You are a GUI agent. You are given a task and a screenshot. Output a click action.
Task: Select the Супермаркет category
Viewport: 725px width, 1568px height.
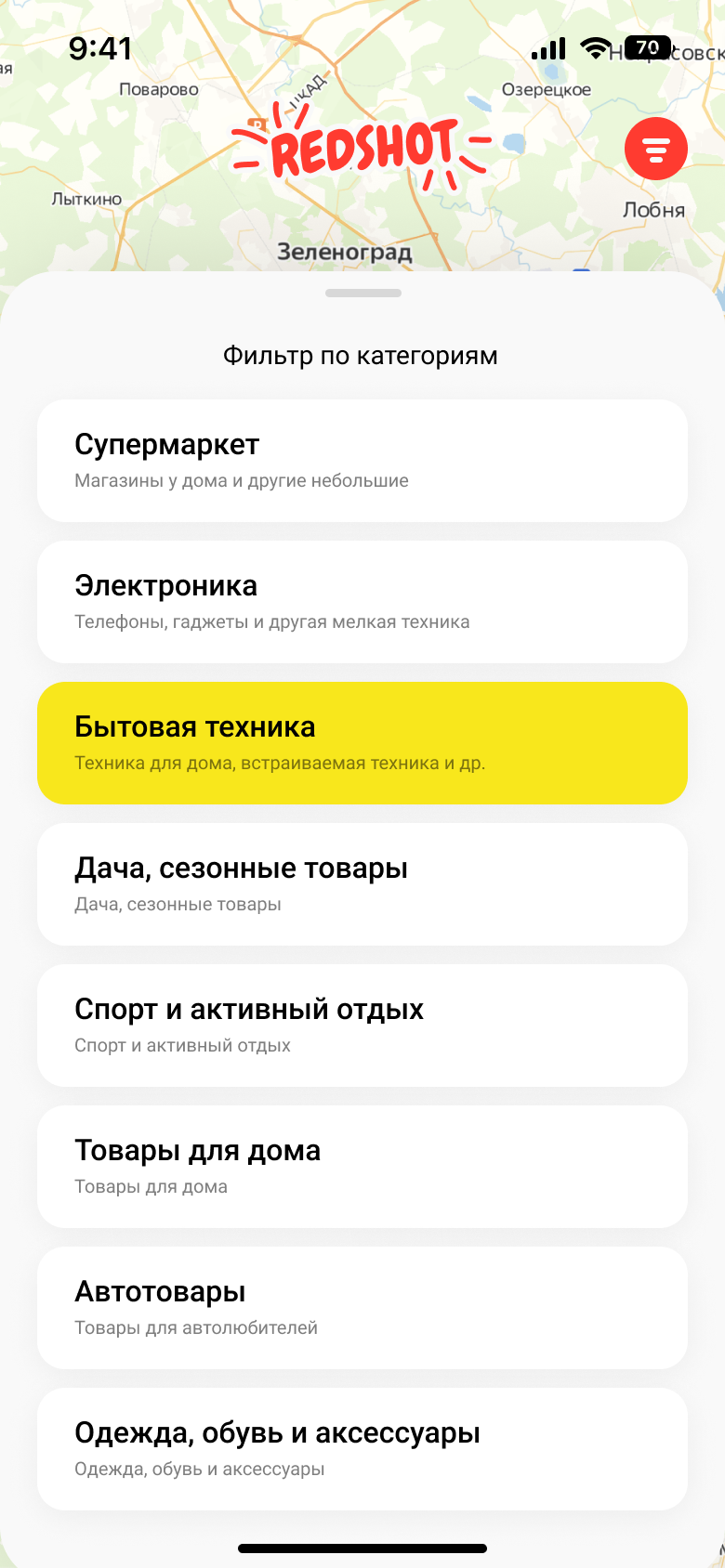pos(362,461)
